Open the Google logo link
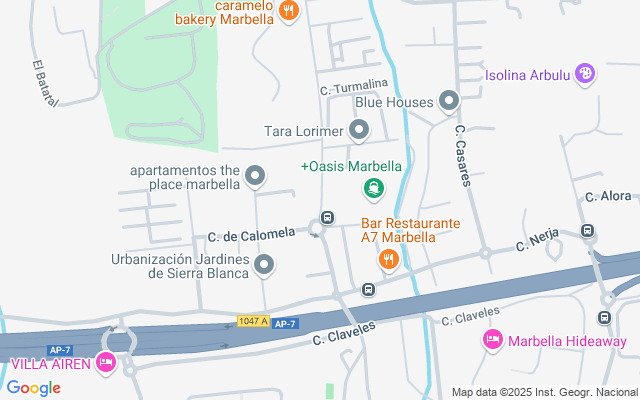The width and height of the screenshot is (640, 400). click(33, 387)
